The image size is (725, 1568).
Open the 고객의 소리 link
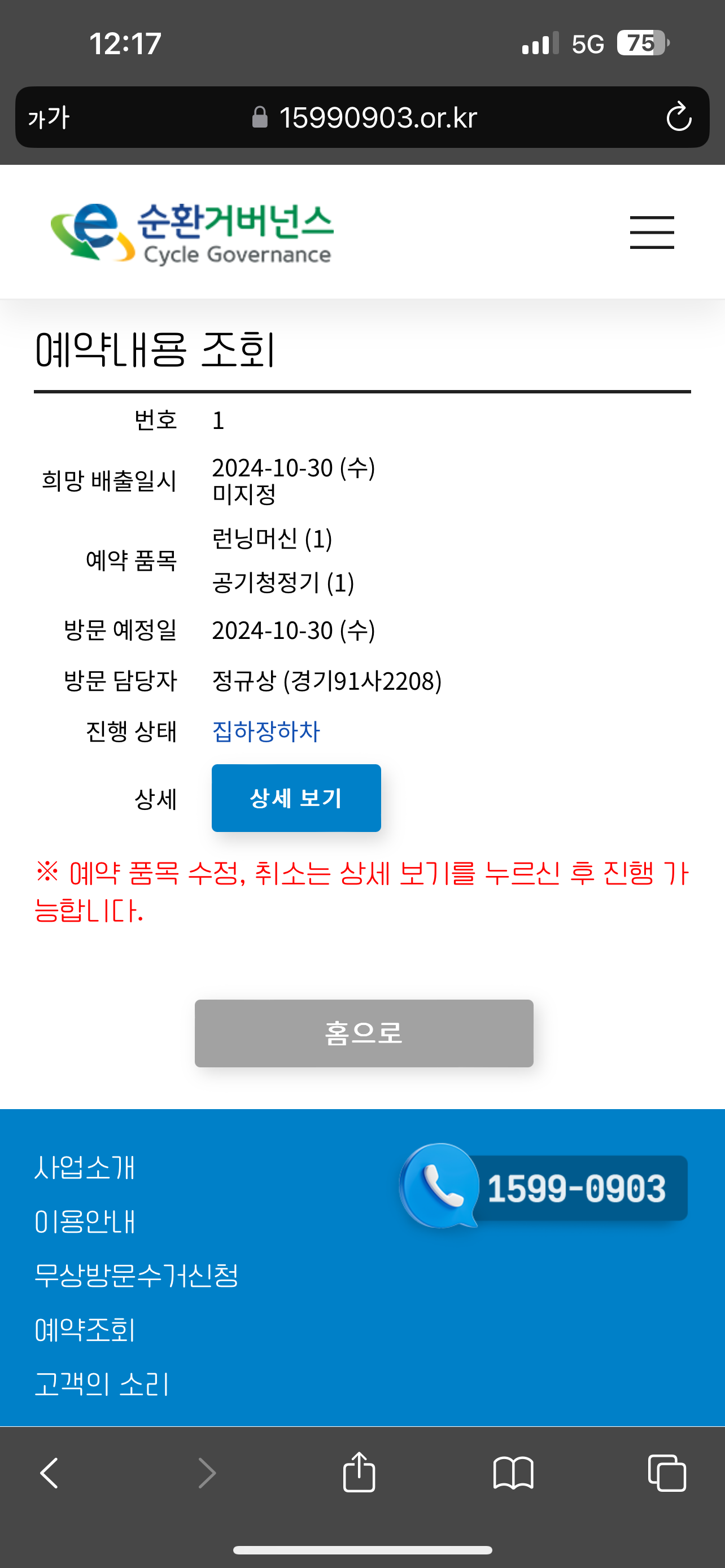coord(102,1383)
